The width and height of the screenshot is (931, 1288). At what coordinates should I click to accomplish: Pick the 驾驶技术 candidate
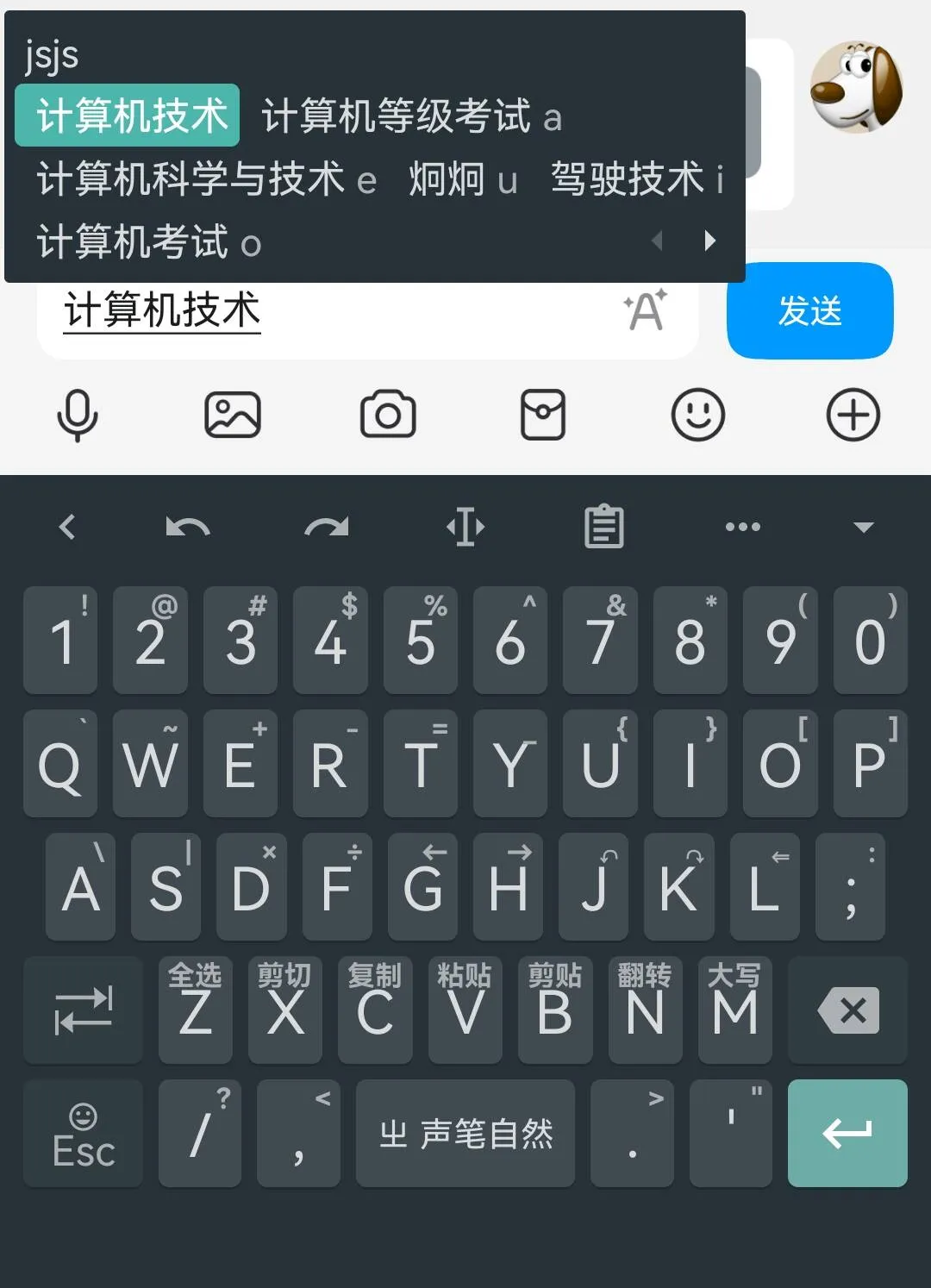(627, 179)
